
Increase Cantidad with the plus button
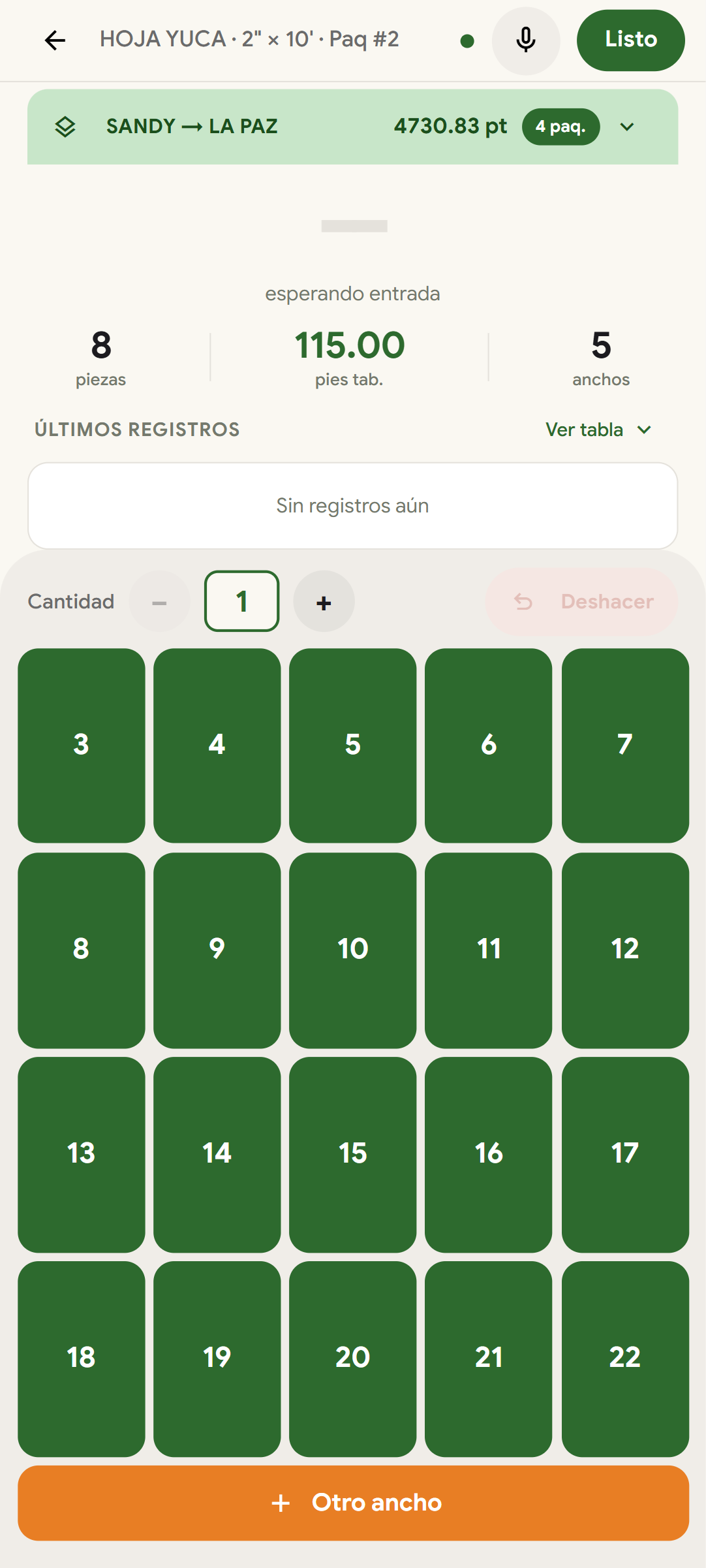[324, 602]
